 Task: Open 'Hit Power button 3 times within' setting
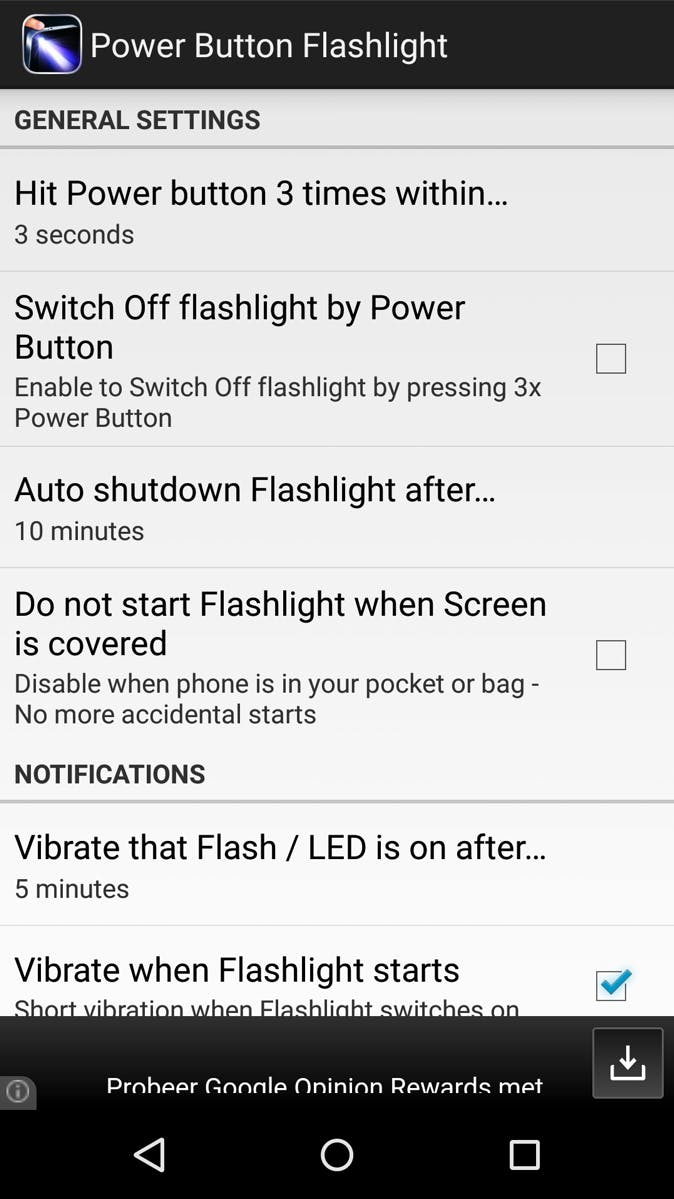261,210
